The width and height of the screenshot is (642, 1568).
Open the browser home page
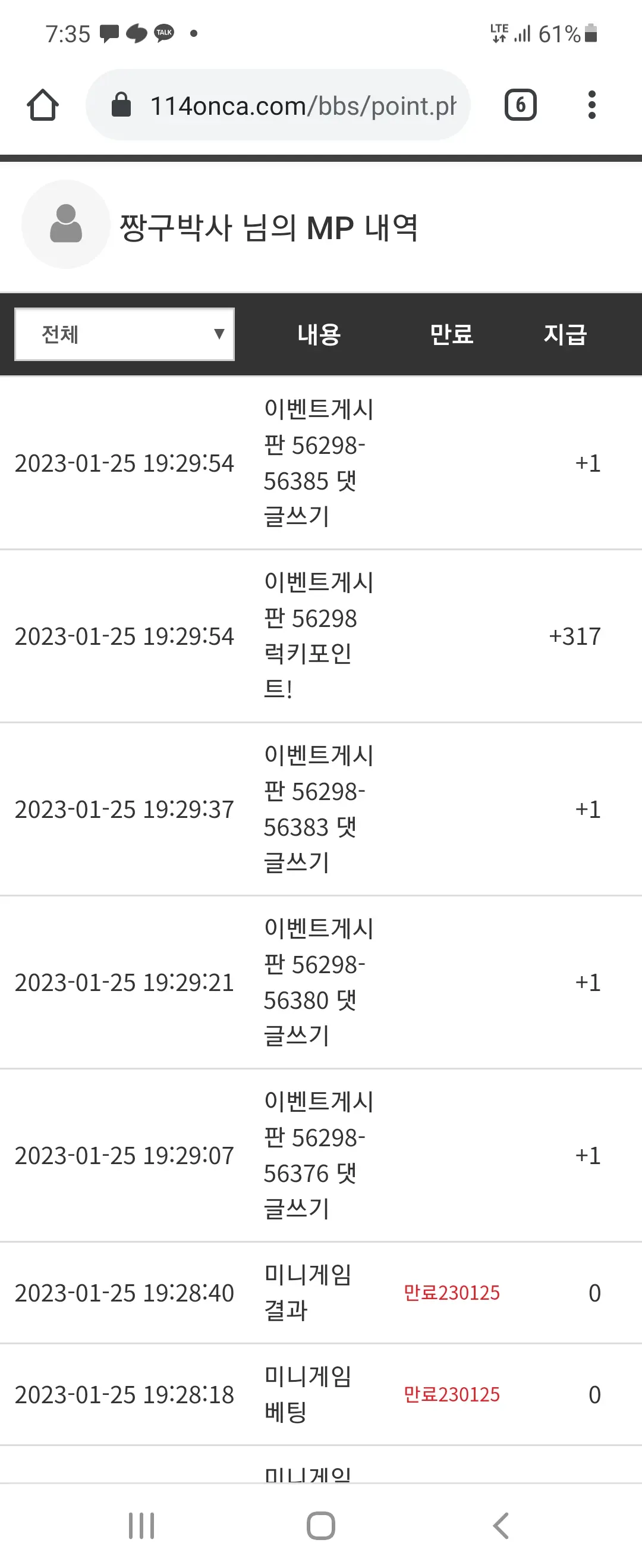[x=43, y=105]
